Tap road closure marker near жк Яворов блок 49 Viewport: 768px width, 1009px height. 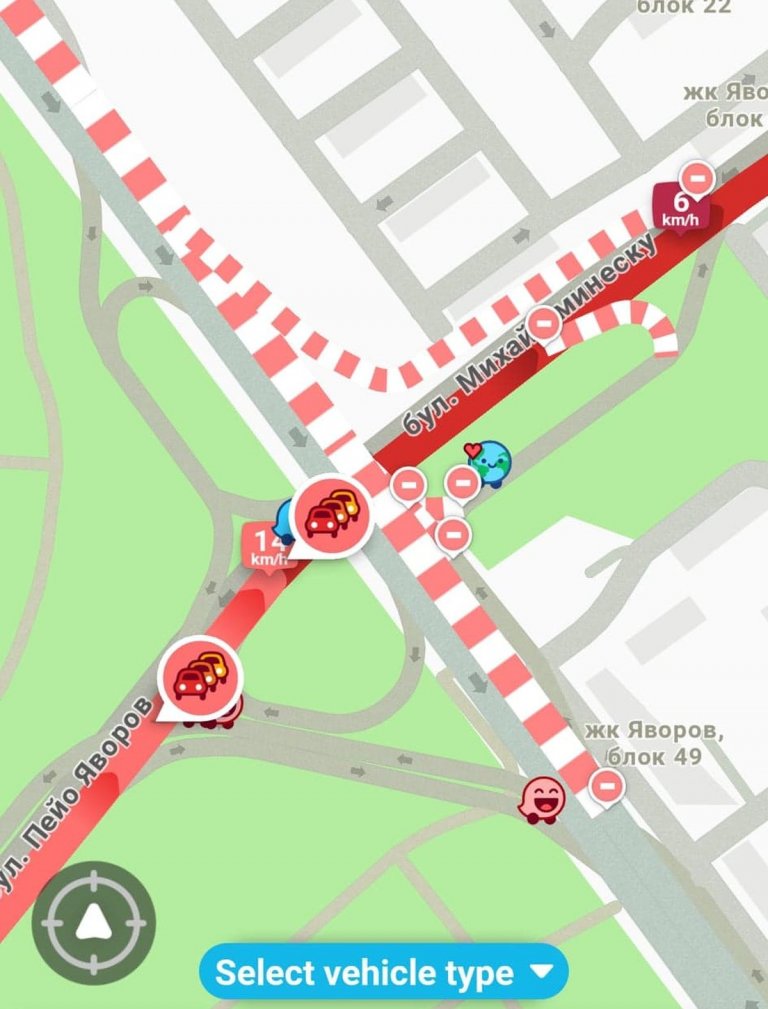point(606,786)
